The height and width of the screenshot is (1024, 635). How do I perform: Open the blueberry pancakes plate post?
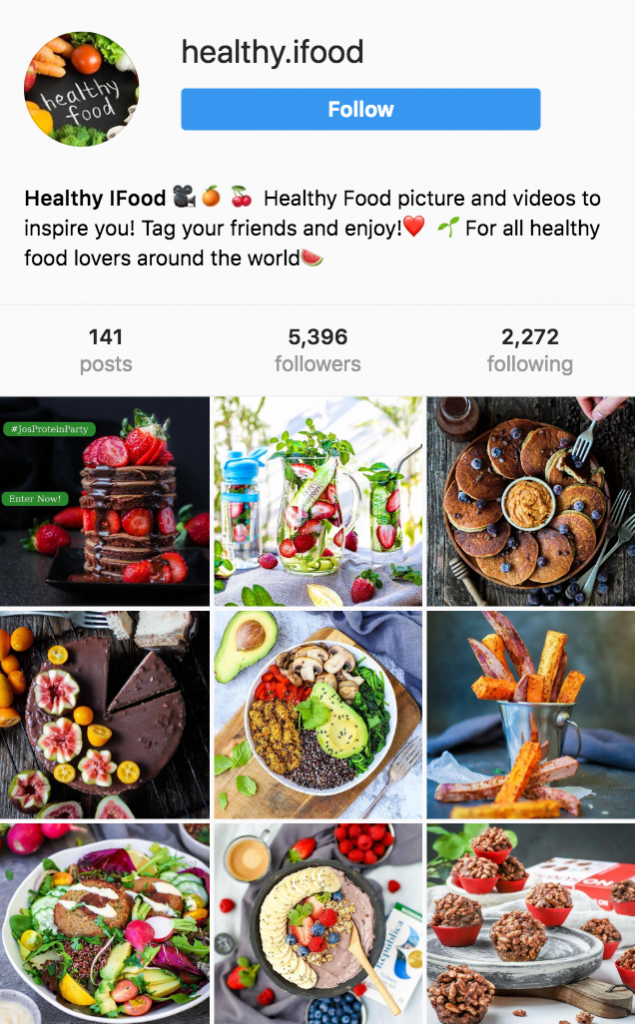pos(531,501)
